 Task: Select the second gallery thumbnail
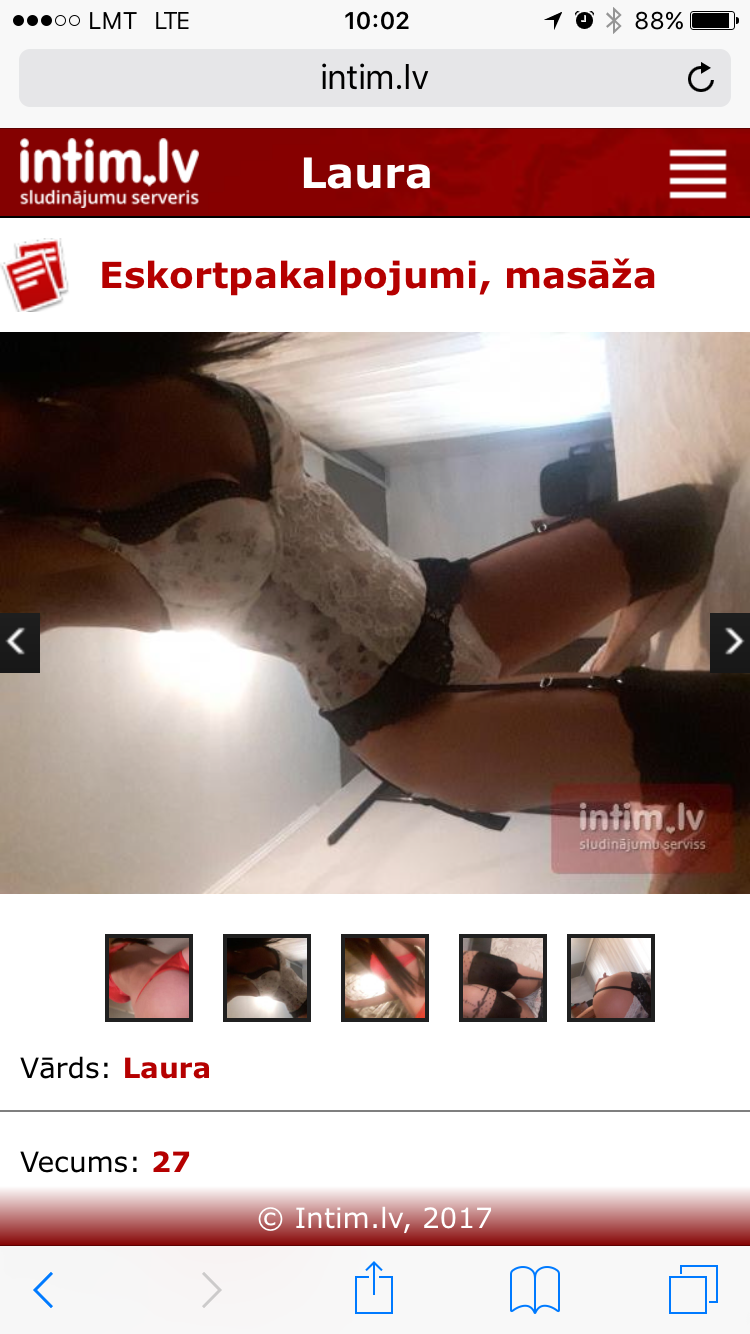click(x=267, y=977)
